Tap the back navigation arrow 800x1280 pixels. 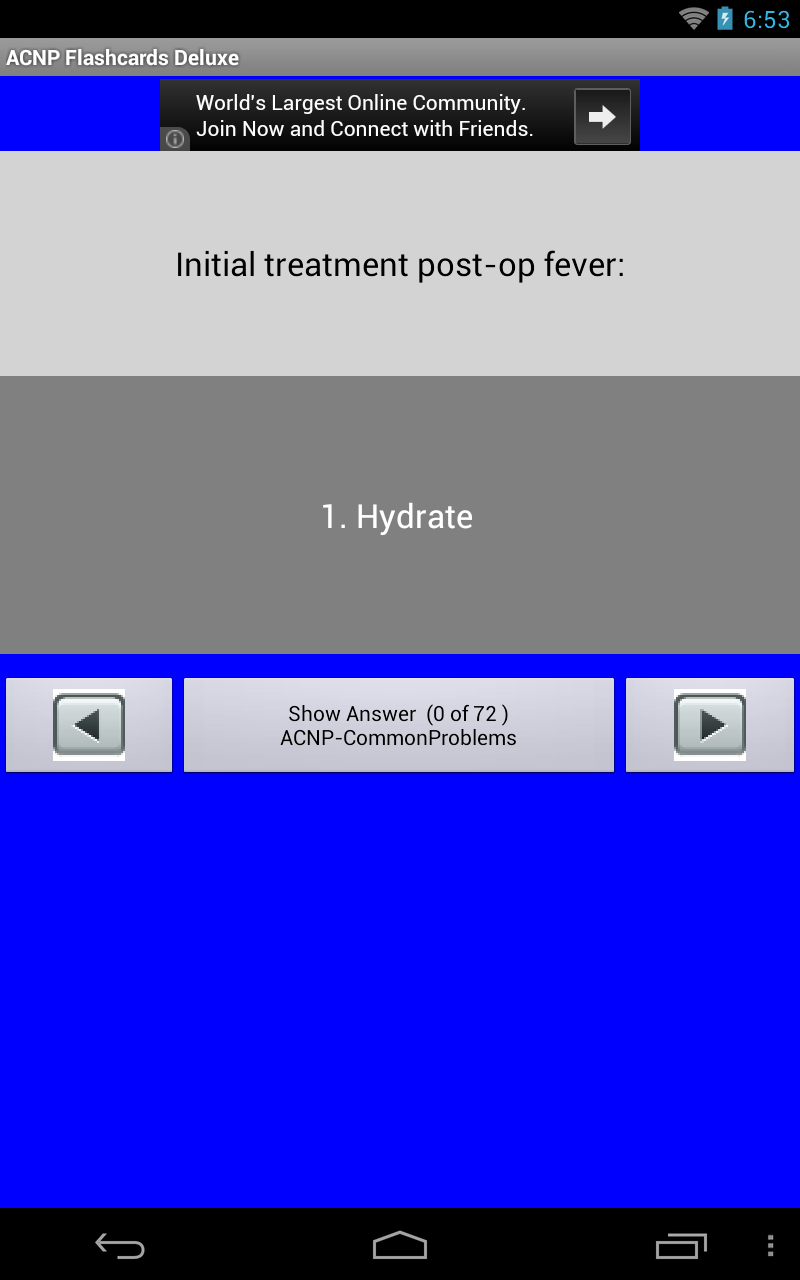(118, 1245)
